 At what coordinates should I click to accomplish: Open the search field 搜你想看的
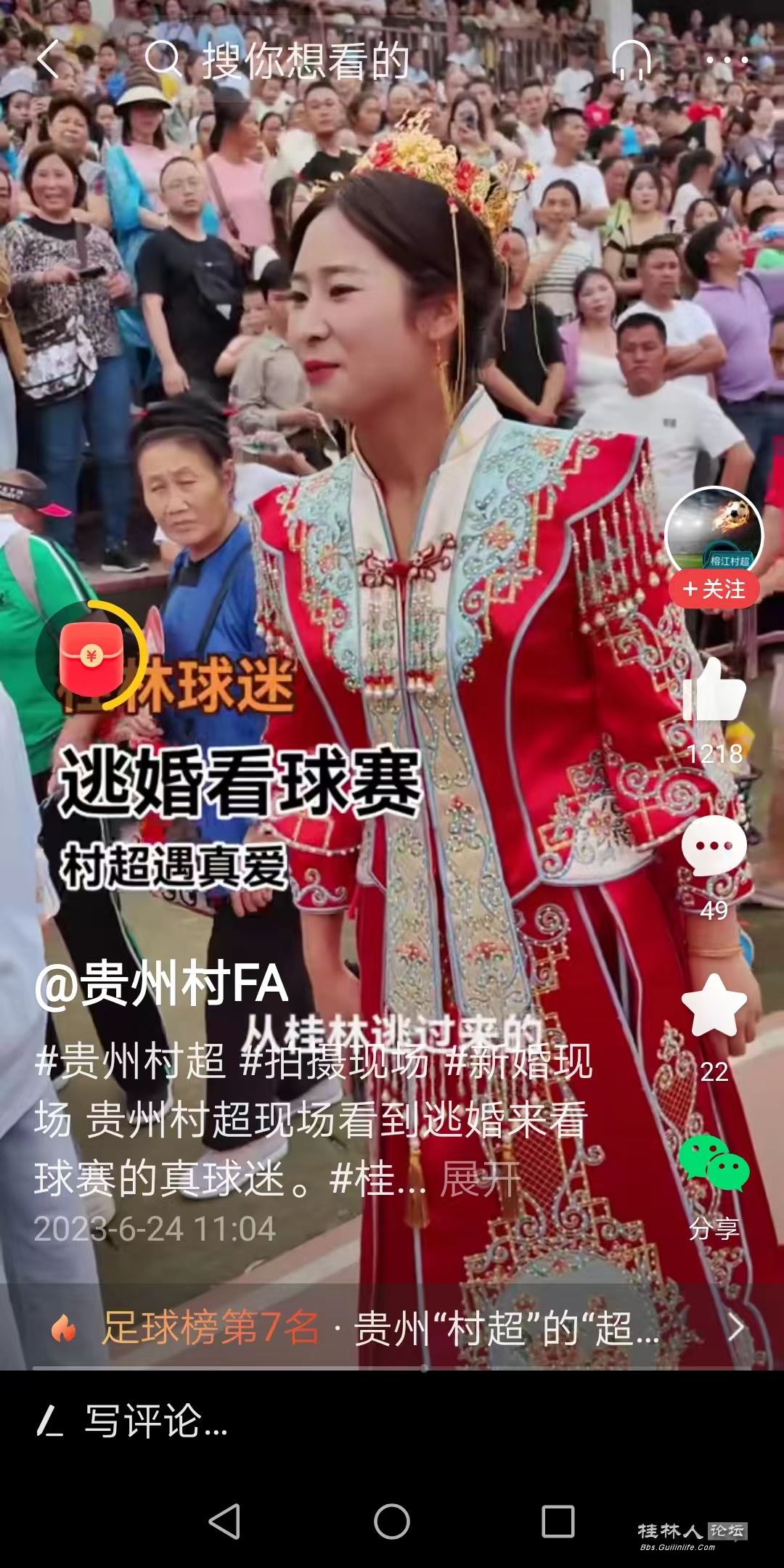(305, 60)
